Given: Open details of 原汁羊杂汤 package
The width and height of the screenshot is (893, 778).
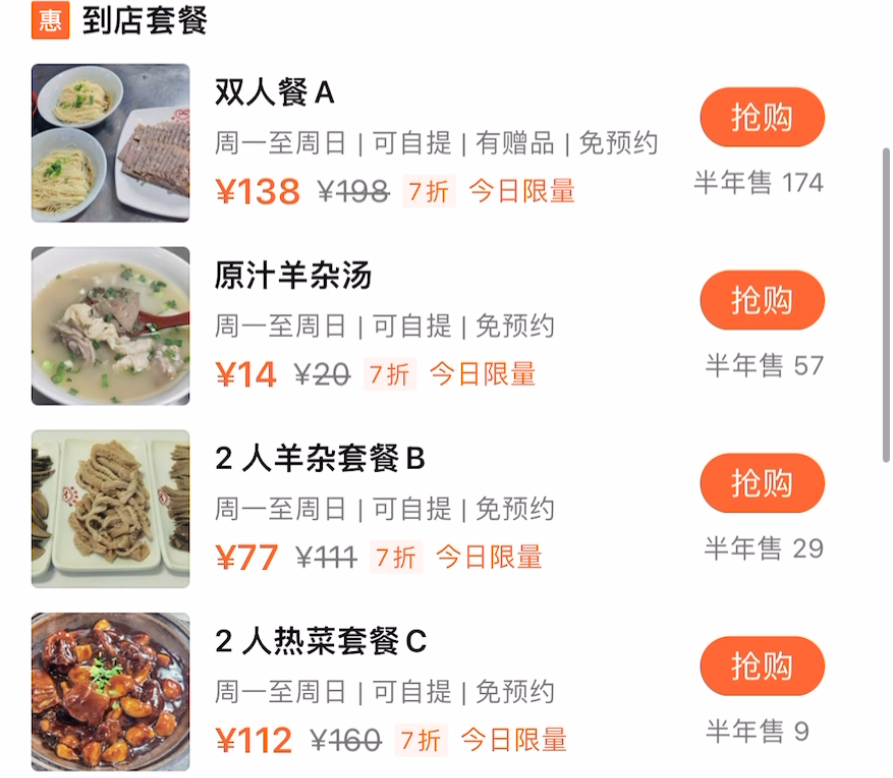Looking at the screenshot, I should point(293,275).
